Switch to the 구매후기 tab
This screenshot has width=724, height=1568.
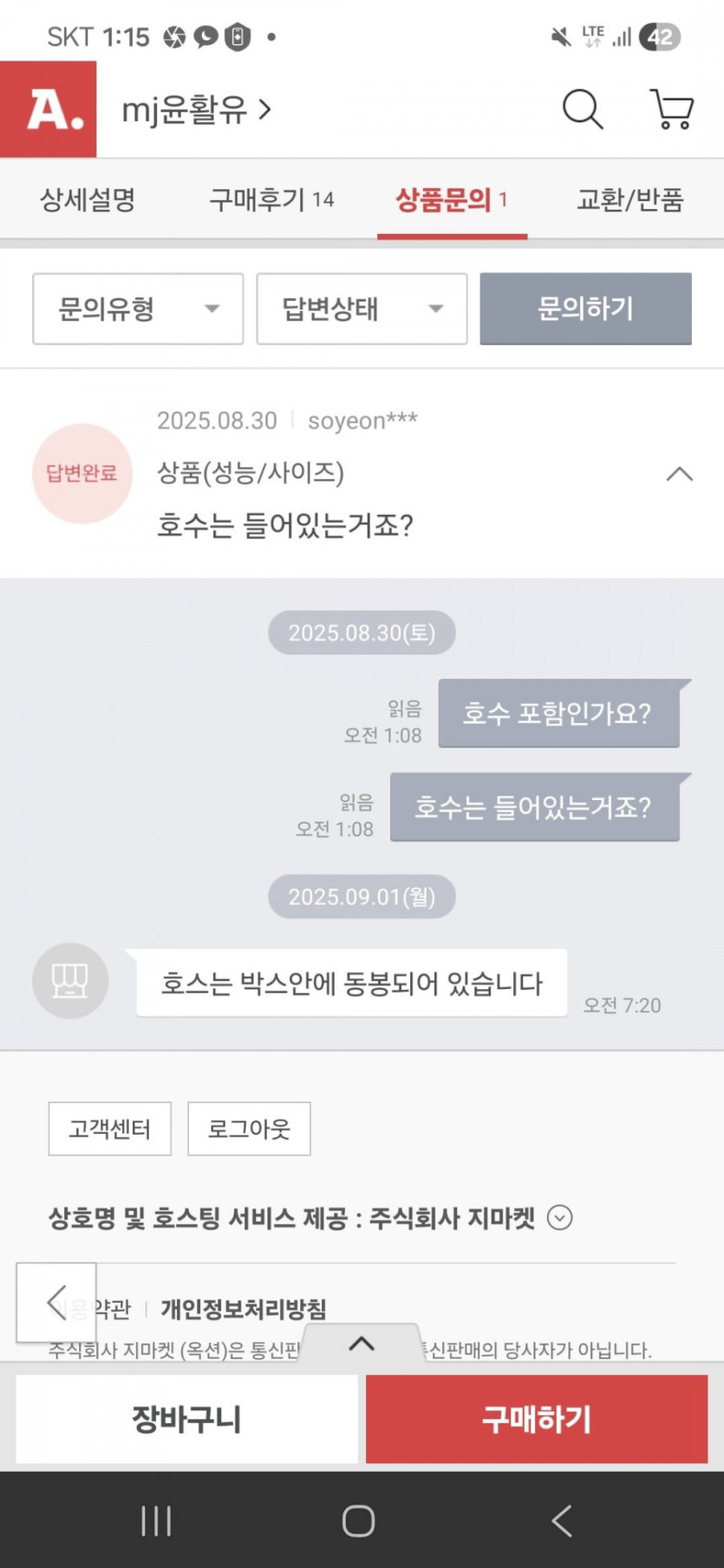[x=271, y=199]
